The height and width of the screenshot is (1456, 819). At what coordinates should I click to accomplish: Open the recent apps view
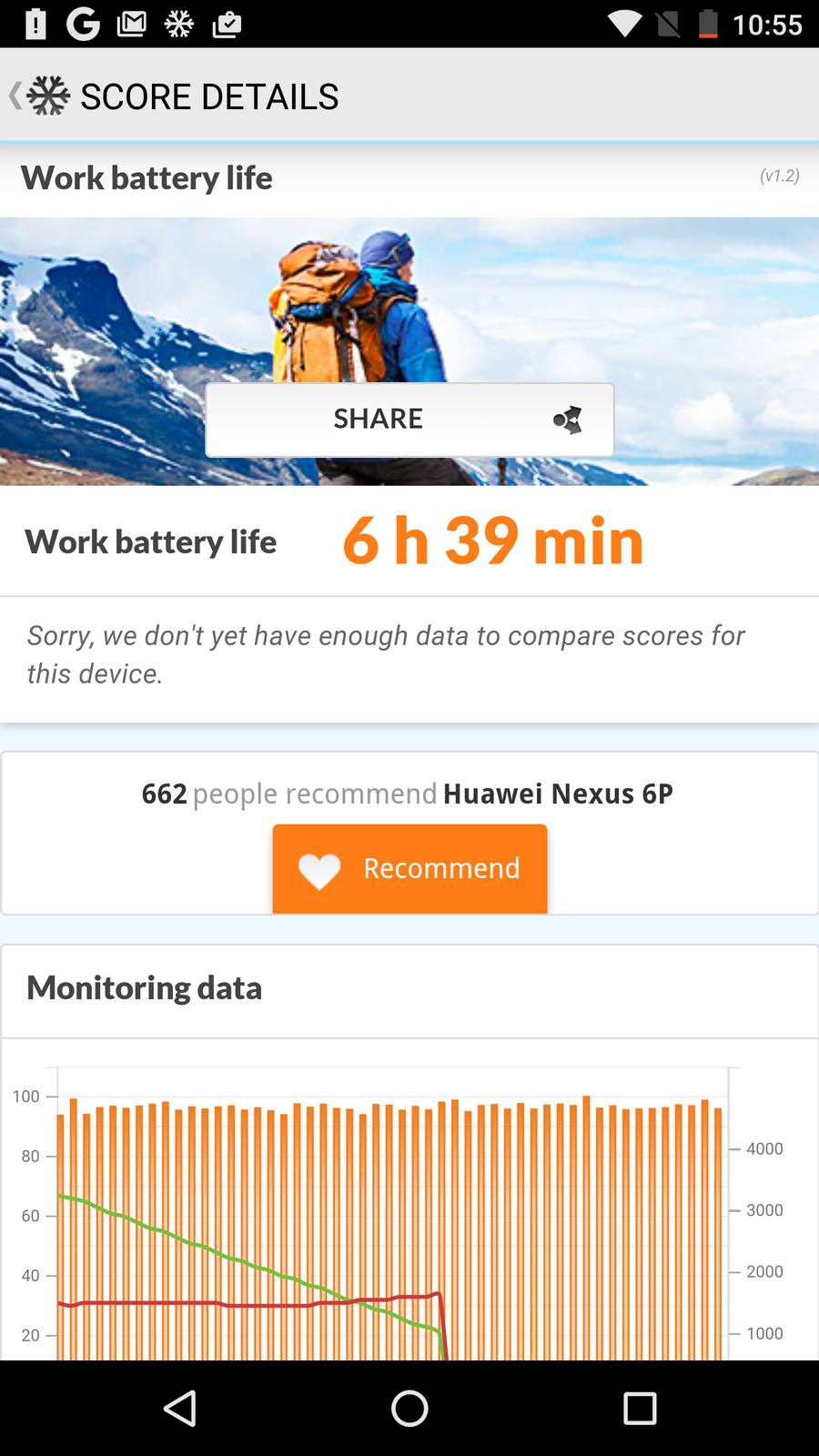click(640, 1409)
